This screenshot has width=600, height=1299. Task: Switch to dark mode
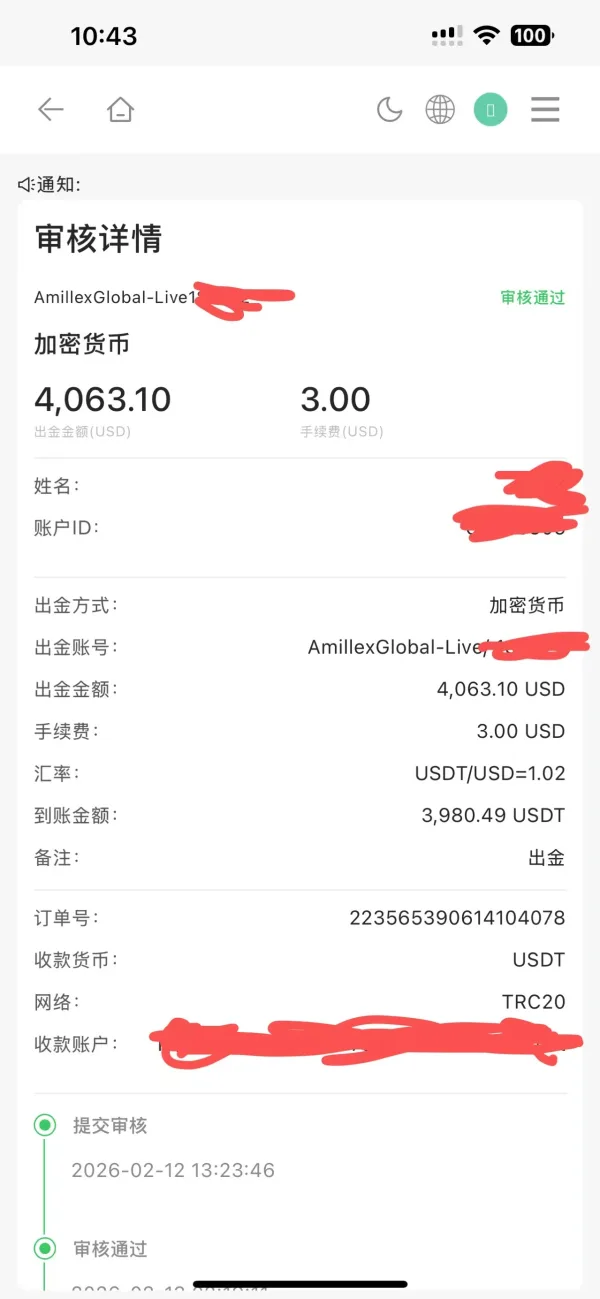coord(389,110)
